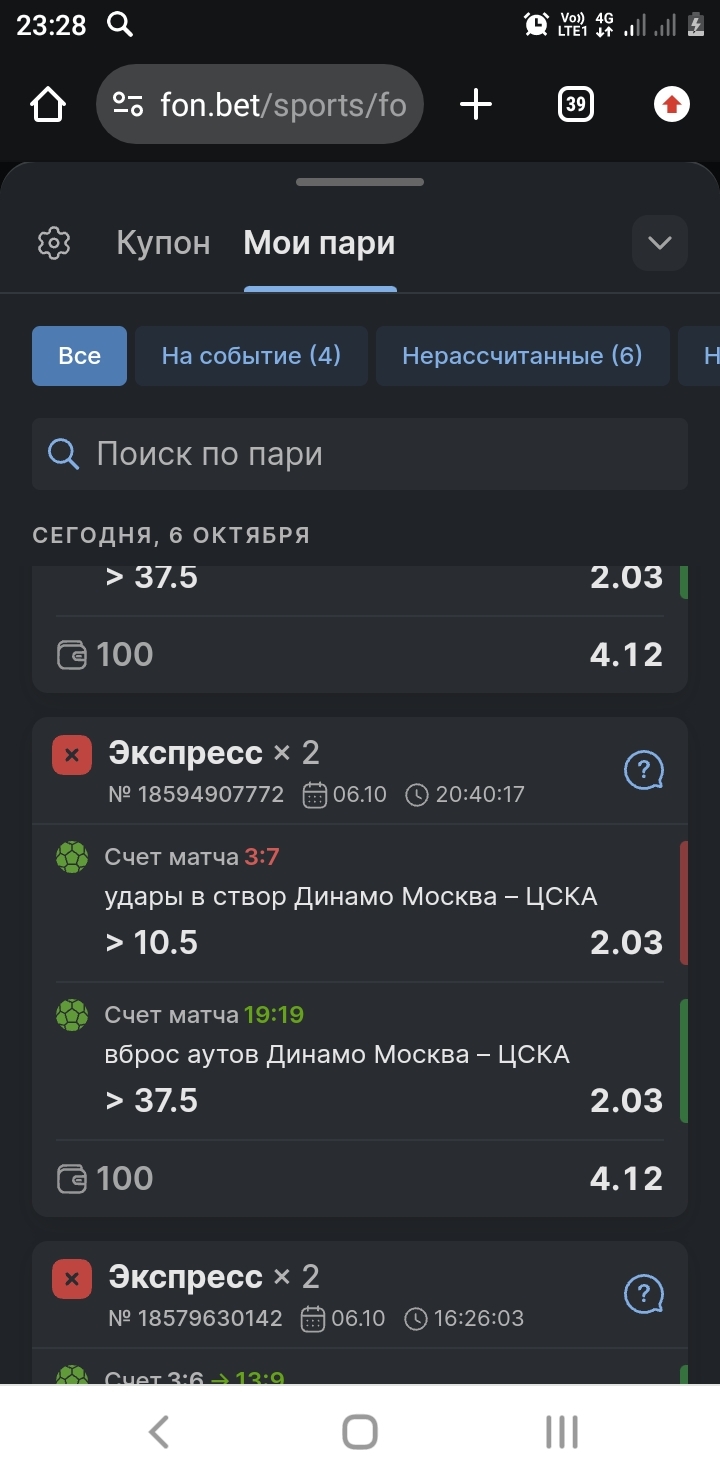Viewport: 720px width, 1480px height.
Task: Show the 39 open tabs
Action: point(575,104)
